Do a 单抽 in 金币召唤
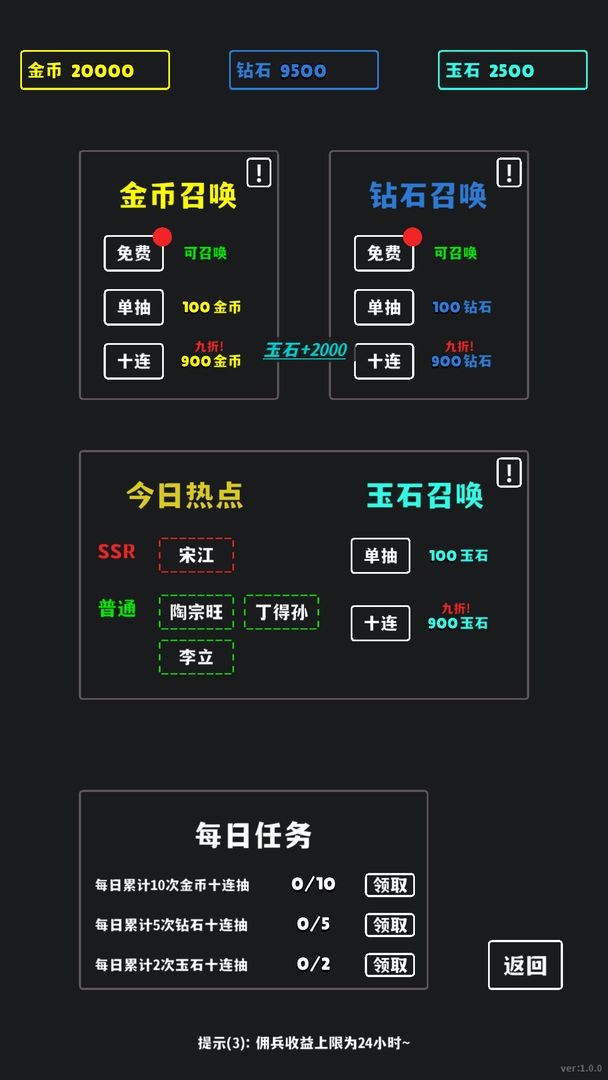The height and width of the screenshot is (1080, 608). (x=133, y=307)
